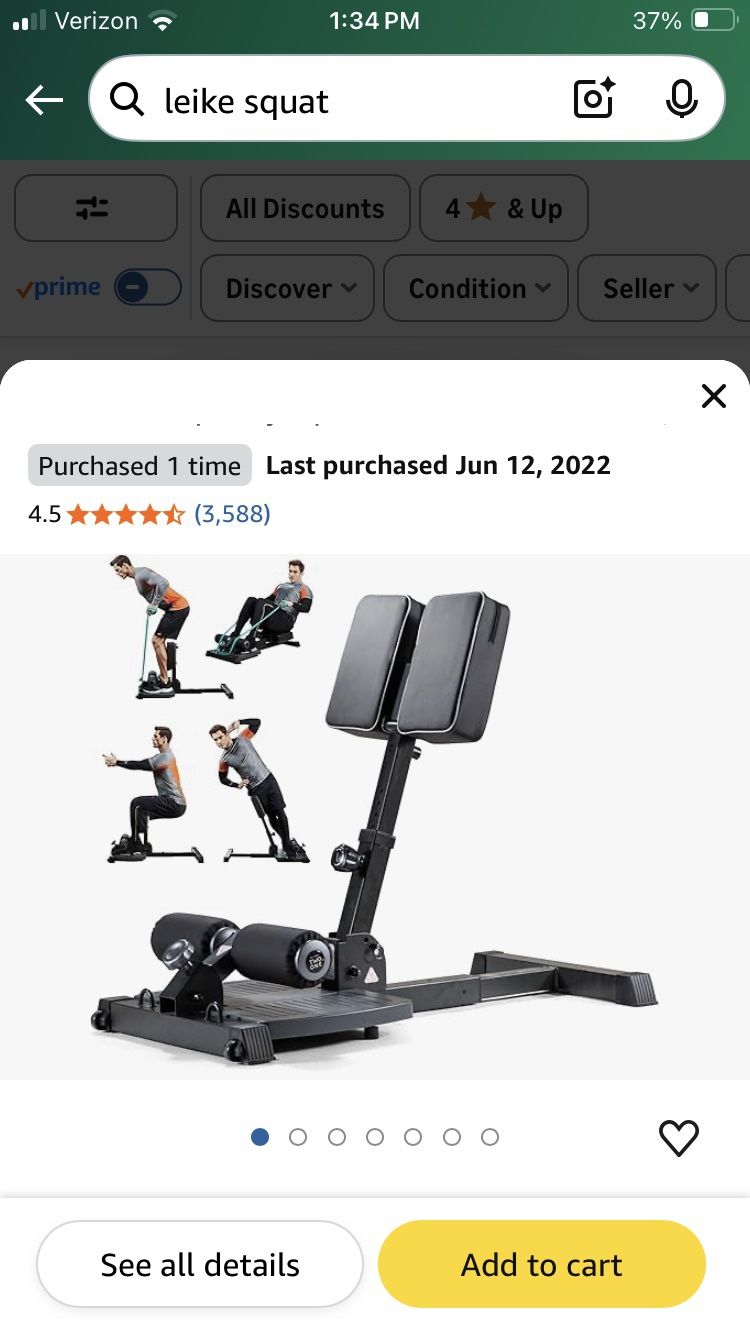Enable the All Discounts filter

[304, 208]
